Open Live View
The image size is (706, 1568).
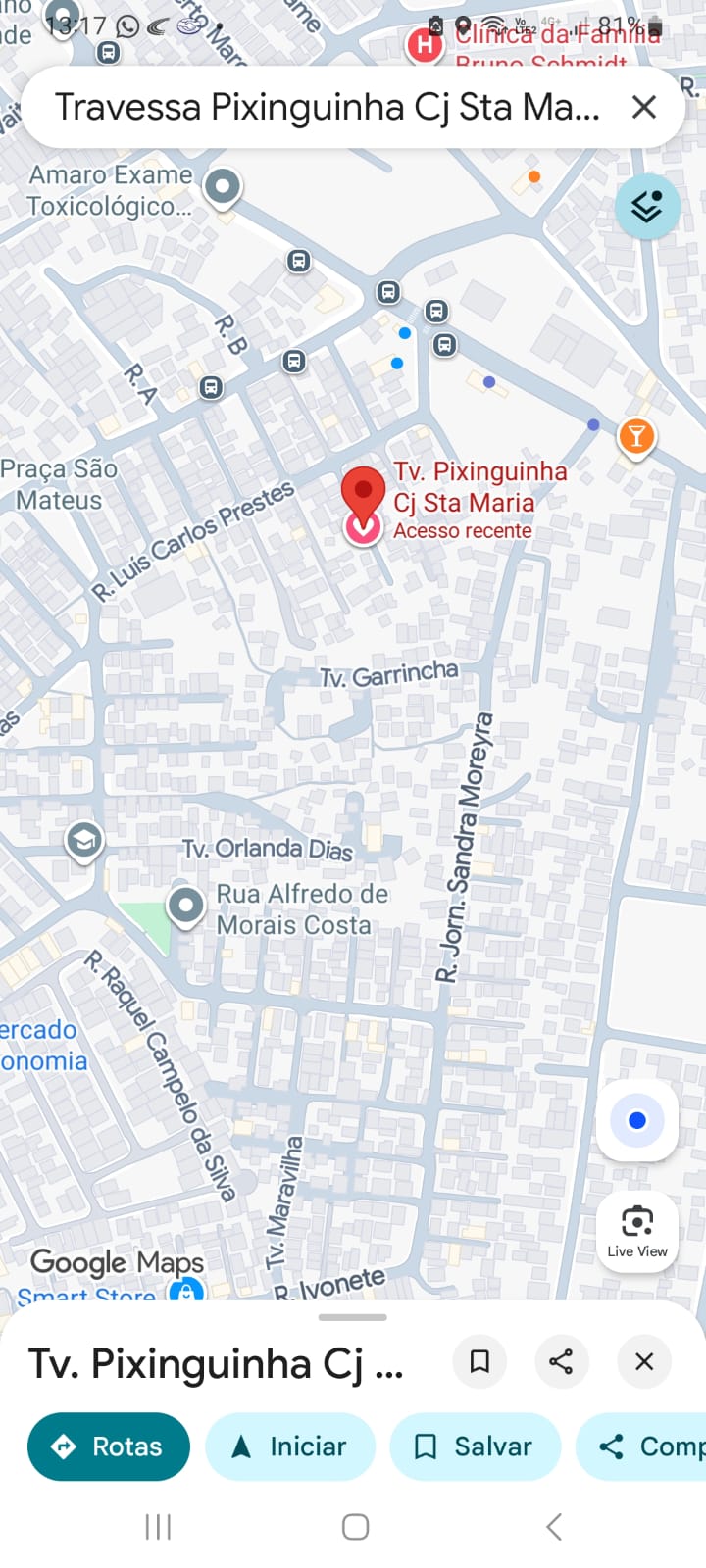(x=637, y=1231)
